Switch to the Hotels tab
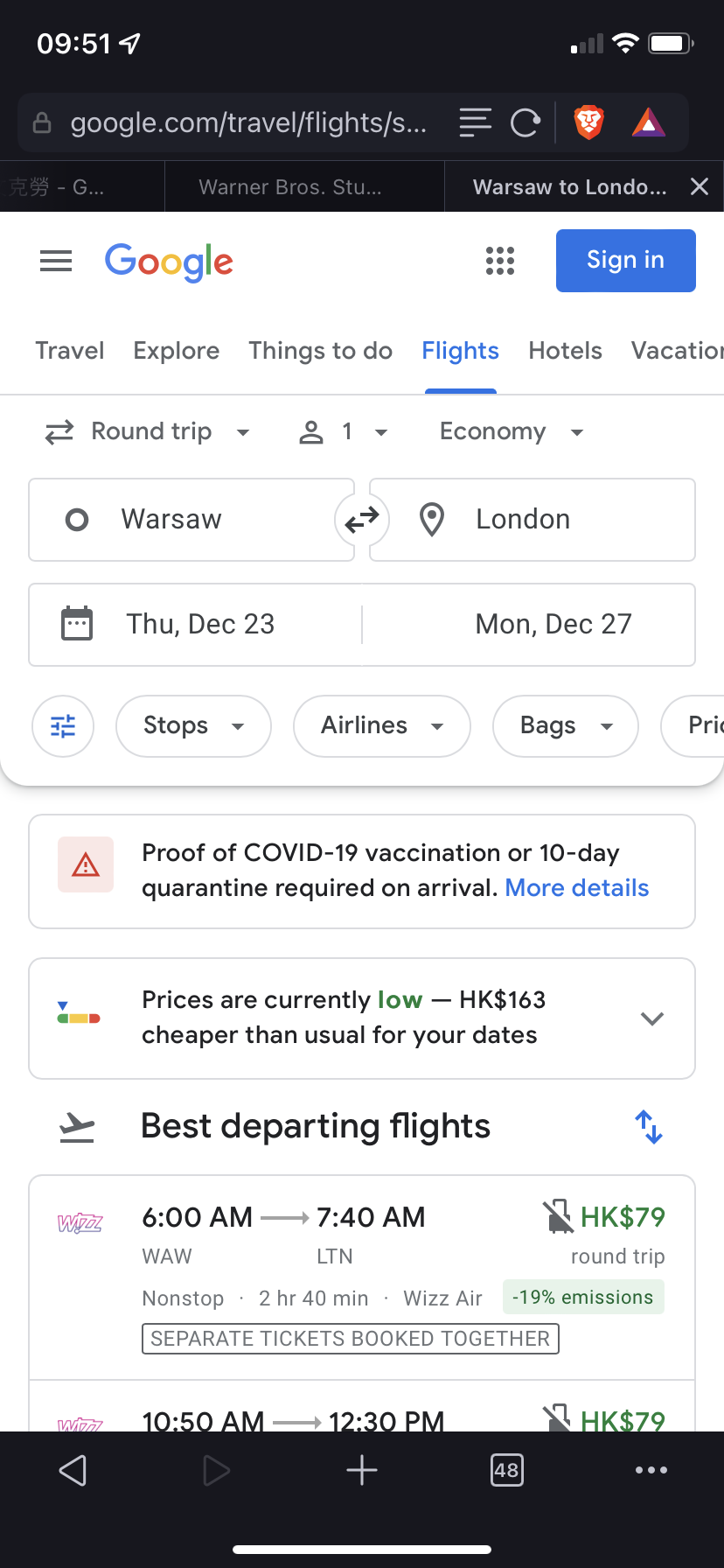Image resolution: width=724 pixels, height=1568 pixels. (565, 351)
